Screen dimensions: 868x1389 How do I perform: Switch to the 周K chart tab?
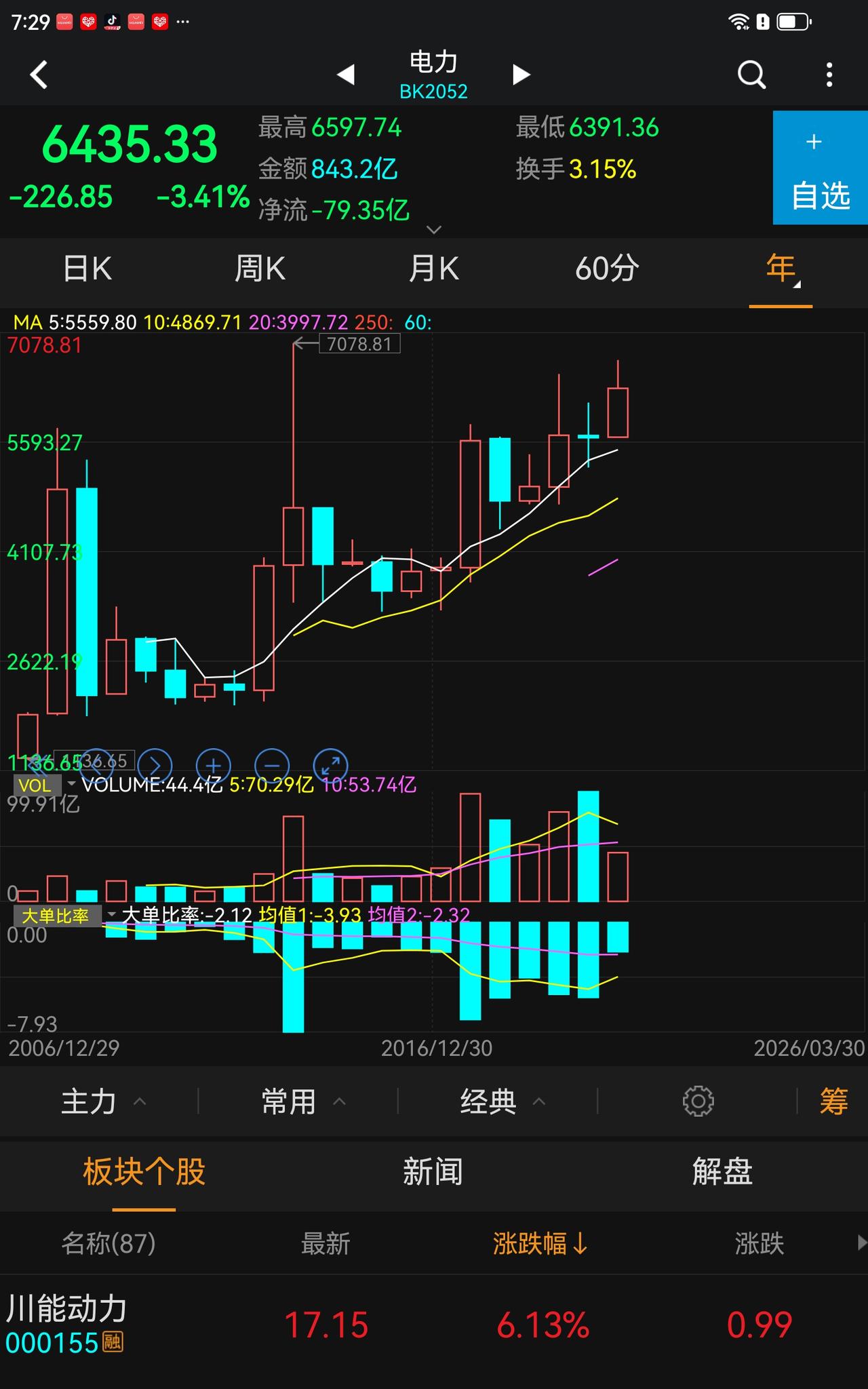click(260, 269)
